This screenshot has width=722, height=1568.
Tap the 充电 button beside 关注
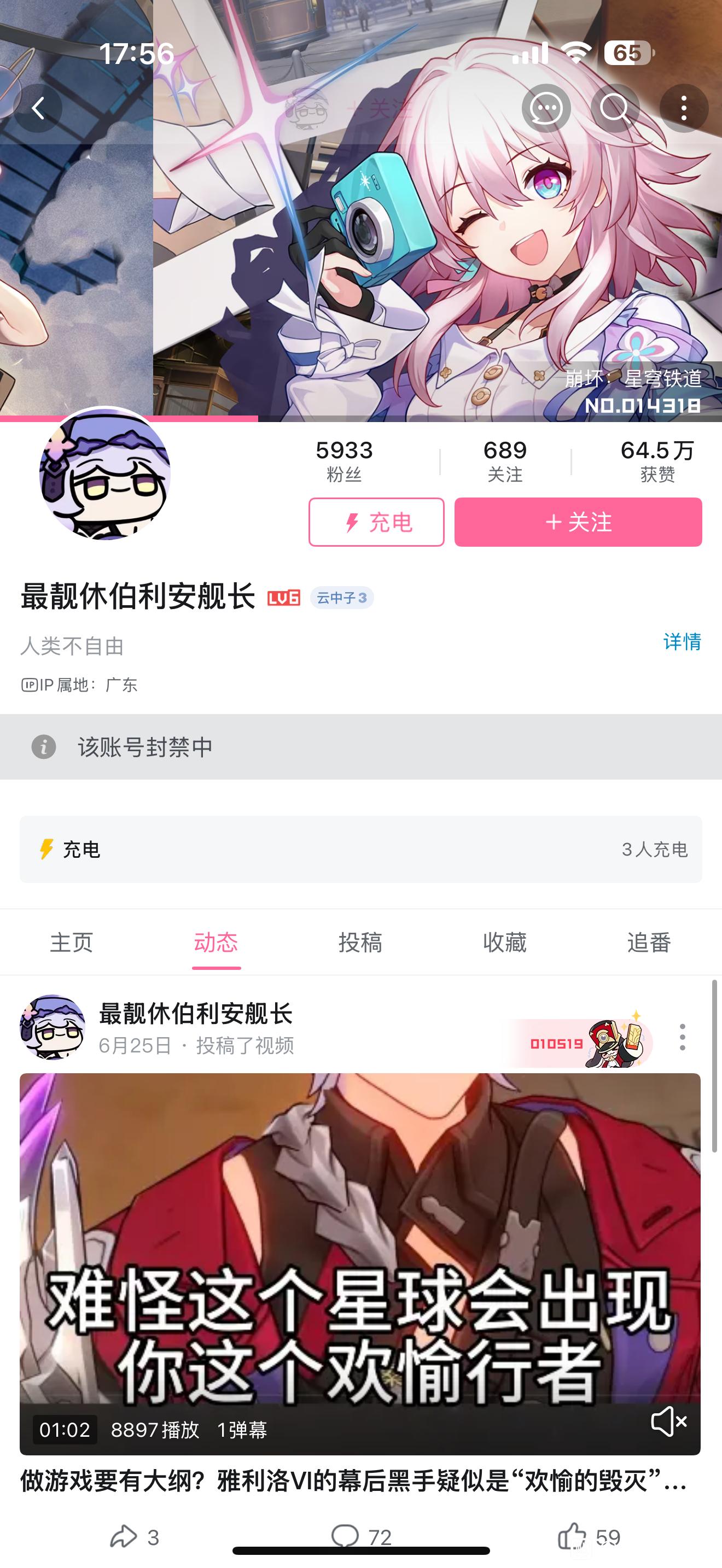(376, 522)
